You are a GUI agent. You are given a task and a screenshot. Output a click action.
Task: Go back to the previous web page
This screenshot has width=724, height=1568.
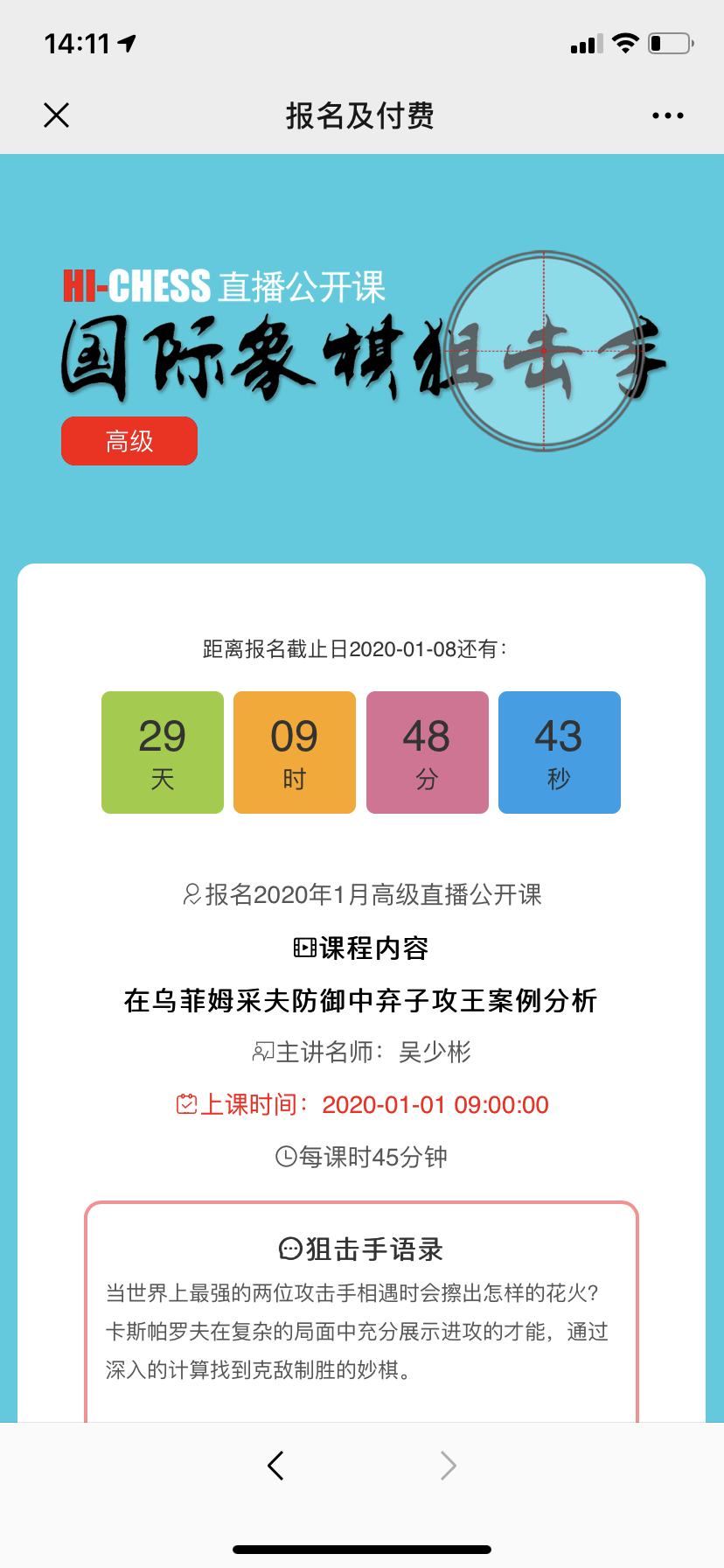pyautogui.click(x=276, y=1465)
